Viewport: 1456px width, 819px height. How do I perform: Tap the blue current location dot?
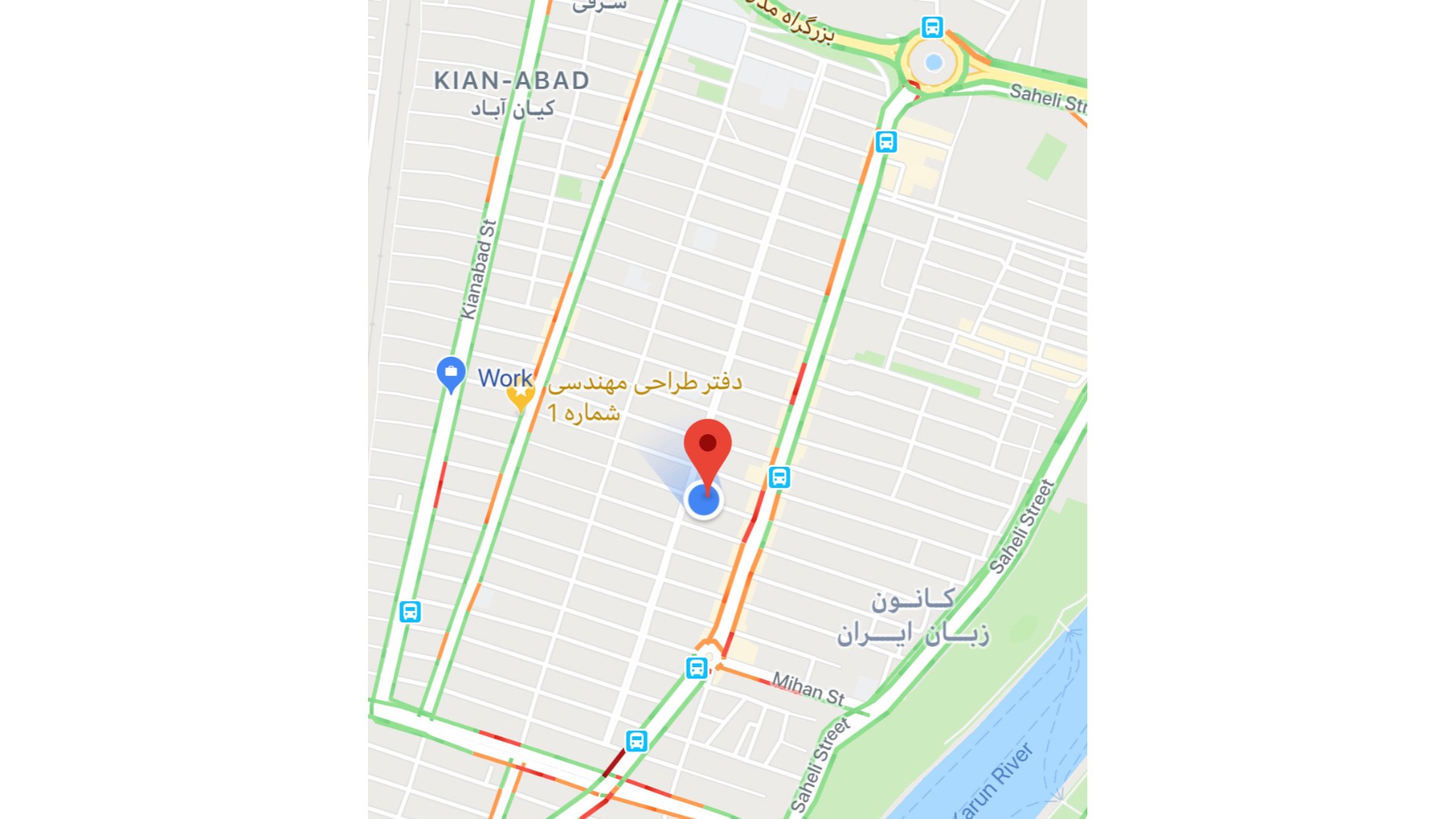tap(703, 501)
